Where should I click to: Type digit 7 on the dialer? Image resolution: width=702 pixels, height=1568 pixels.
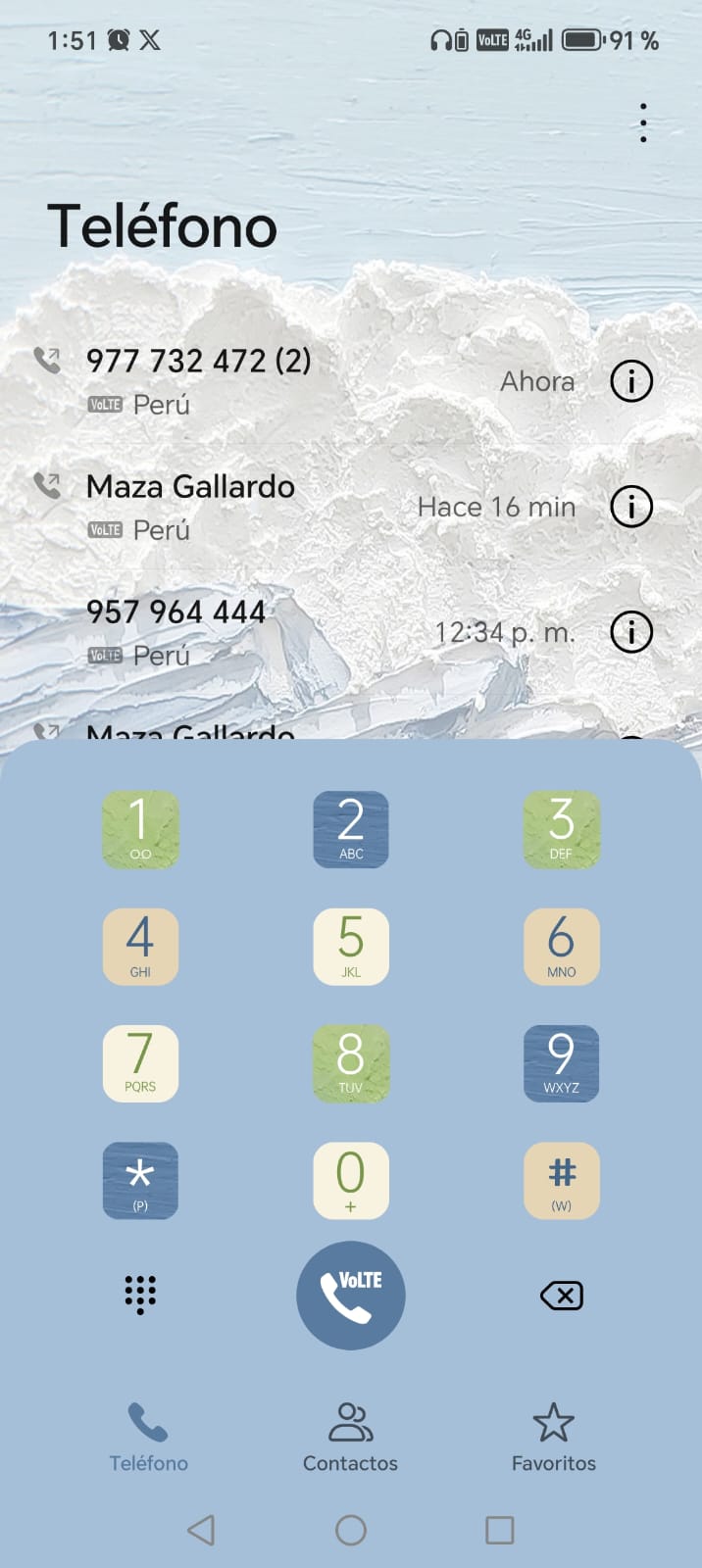(x=140, y=1063)
